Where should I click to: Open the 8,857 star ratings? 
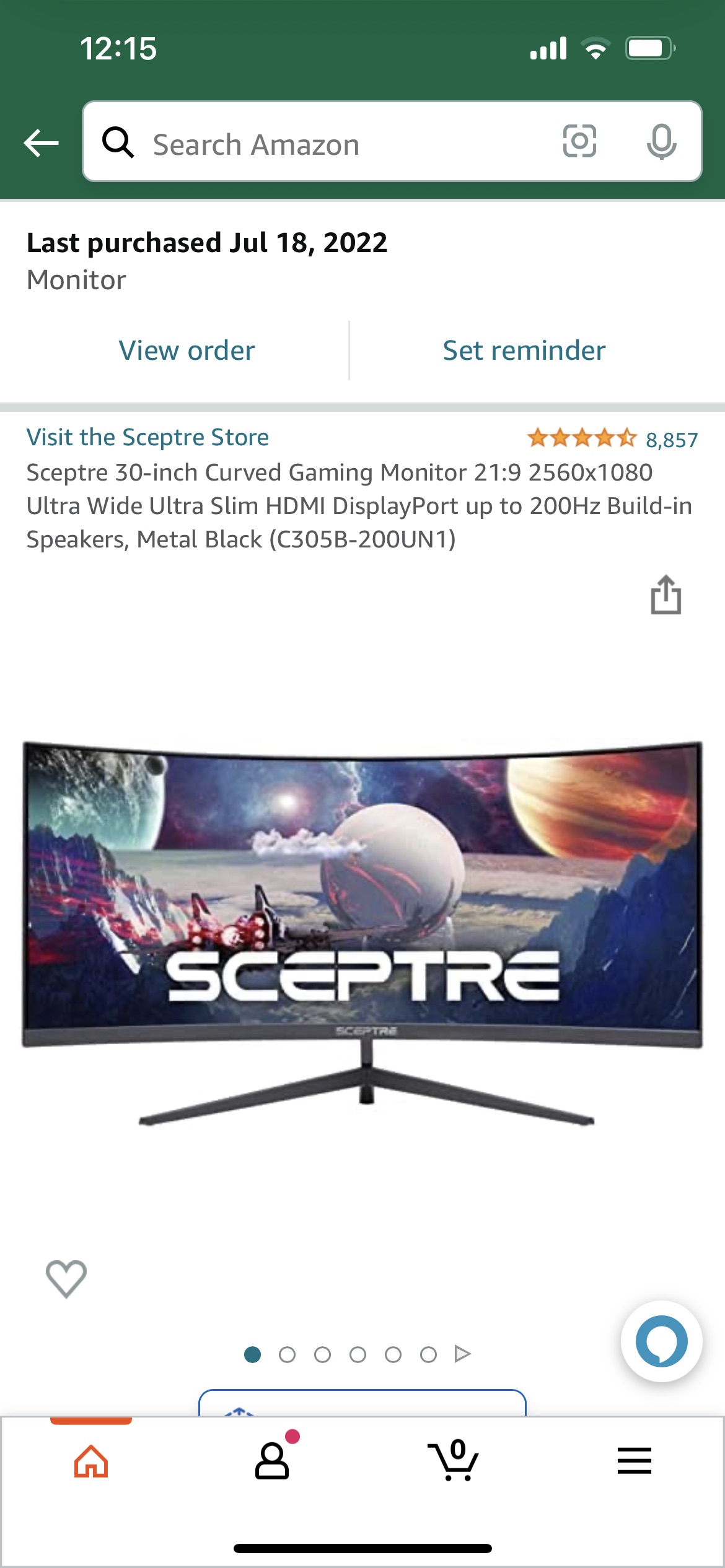tap(612, 439)
